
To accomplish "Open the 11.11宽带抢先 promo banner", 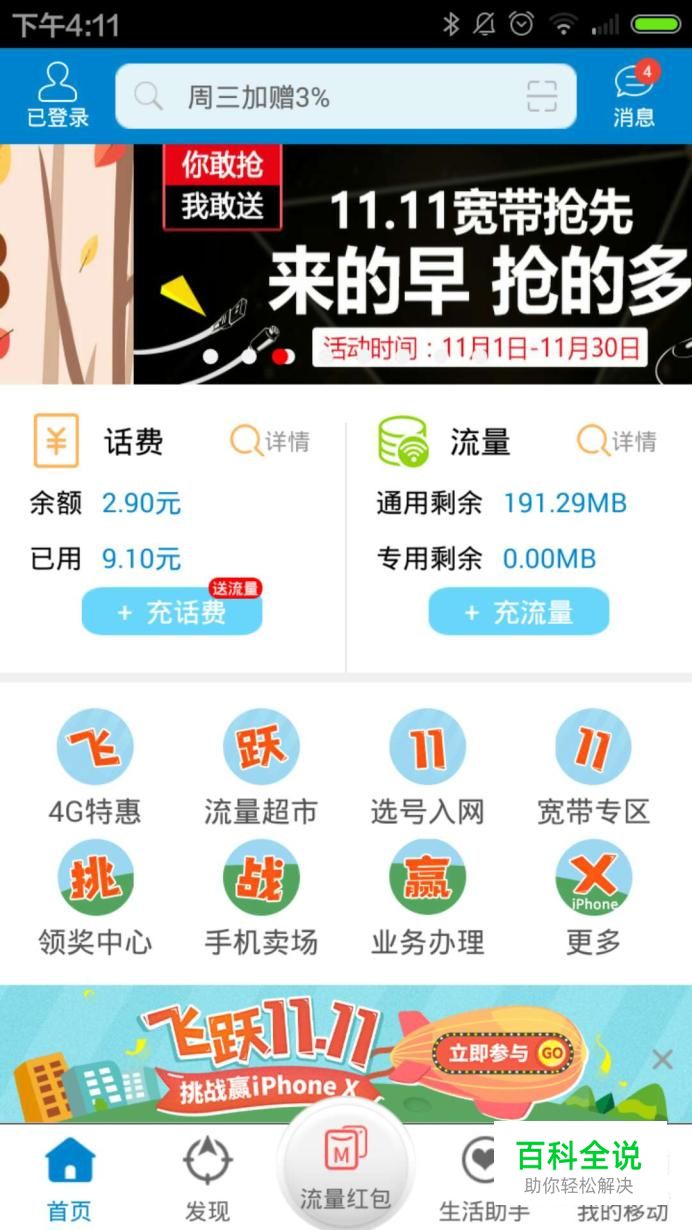I will click(x=412, y=264).
